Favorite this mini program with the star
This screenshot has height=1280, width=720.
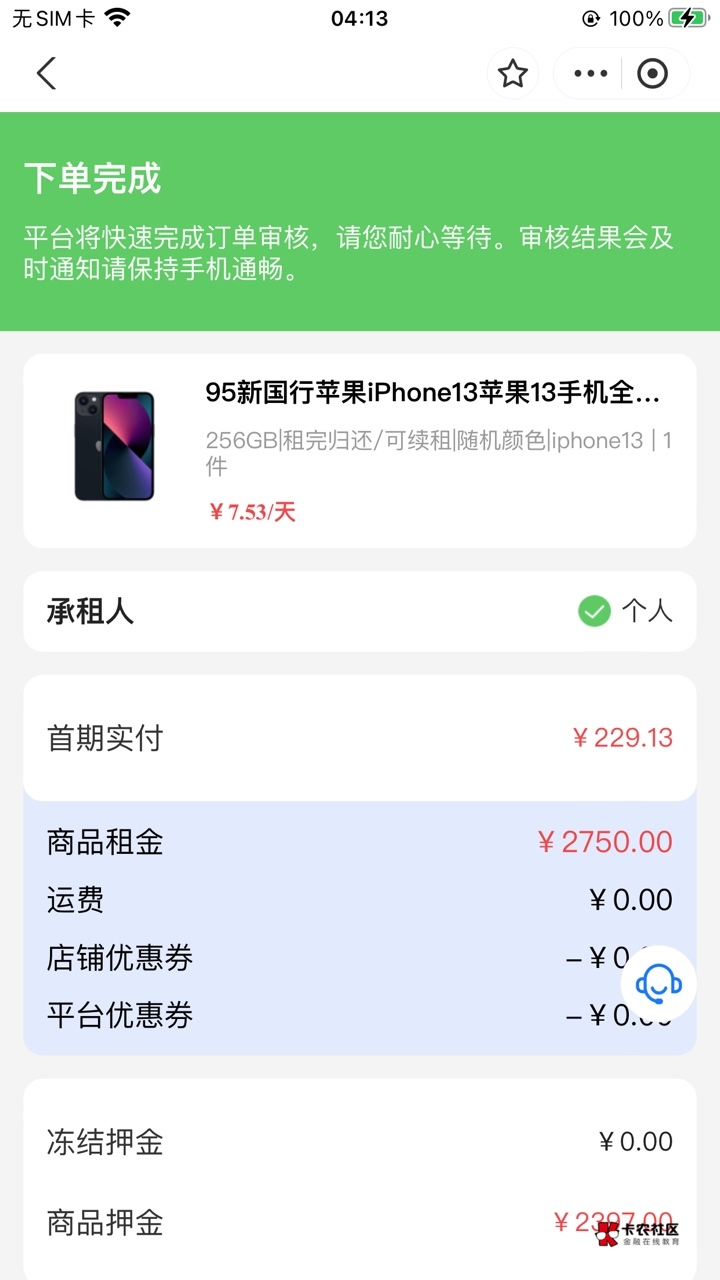(x=513, y=73)
